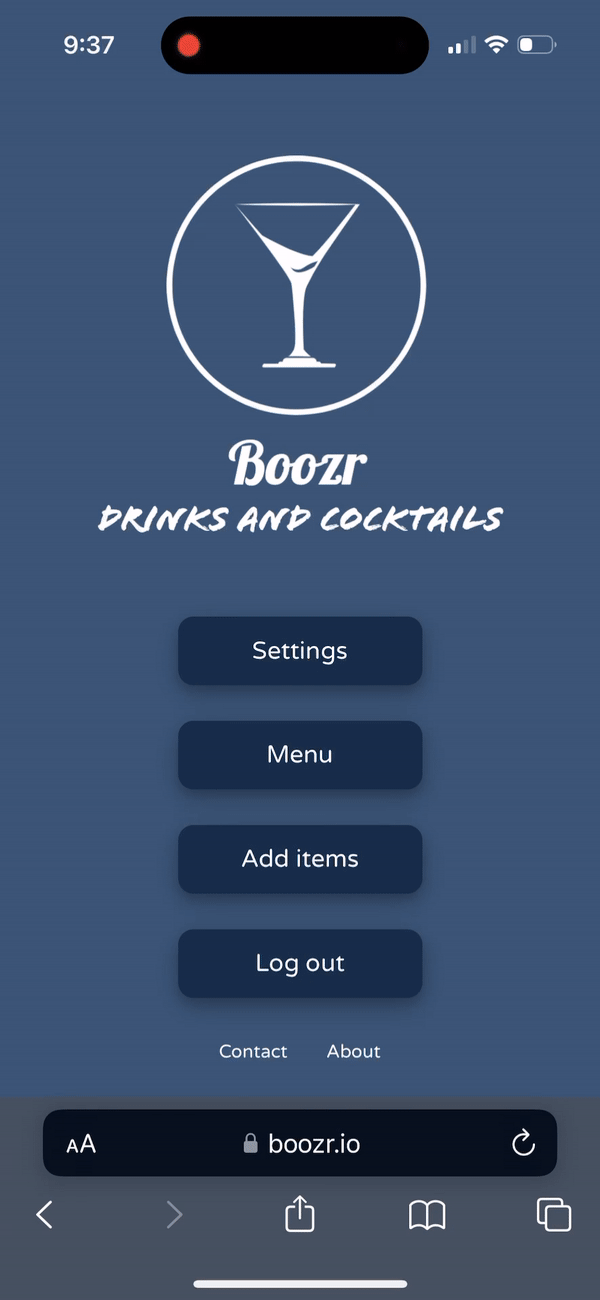Open Safari bookmarks
The image size is (600, 1300).
point(427,1215)
